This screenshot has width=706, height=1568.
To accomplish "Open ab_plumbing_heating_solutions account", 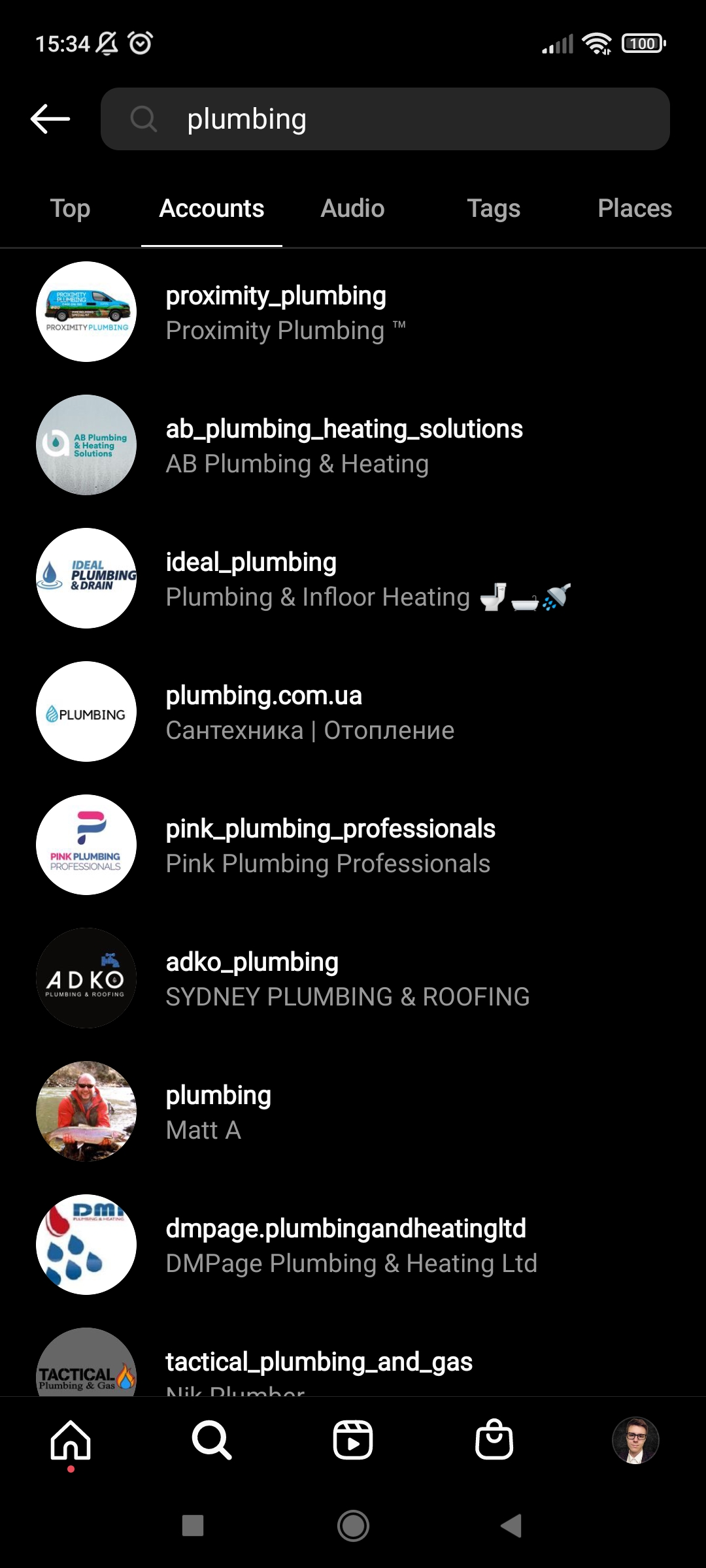I will click(x=343, y=445).
